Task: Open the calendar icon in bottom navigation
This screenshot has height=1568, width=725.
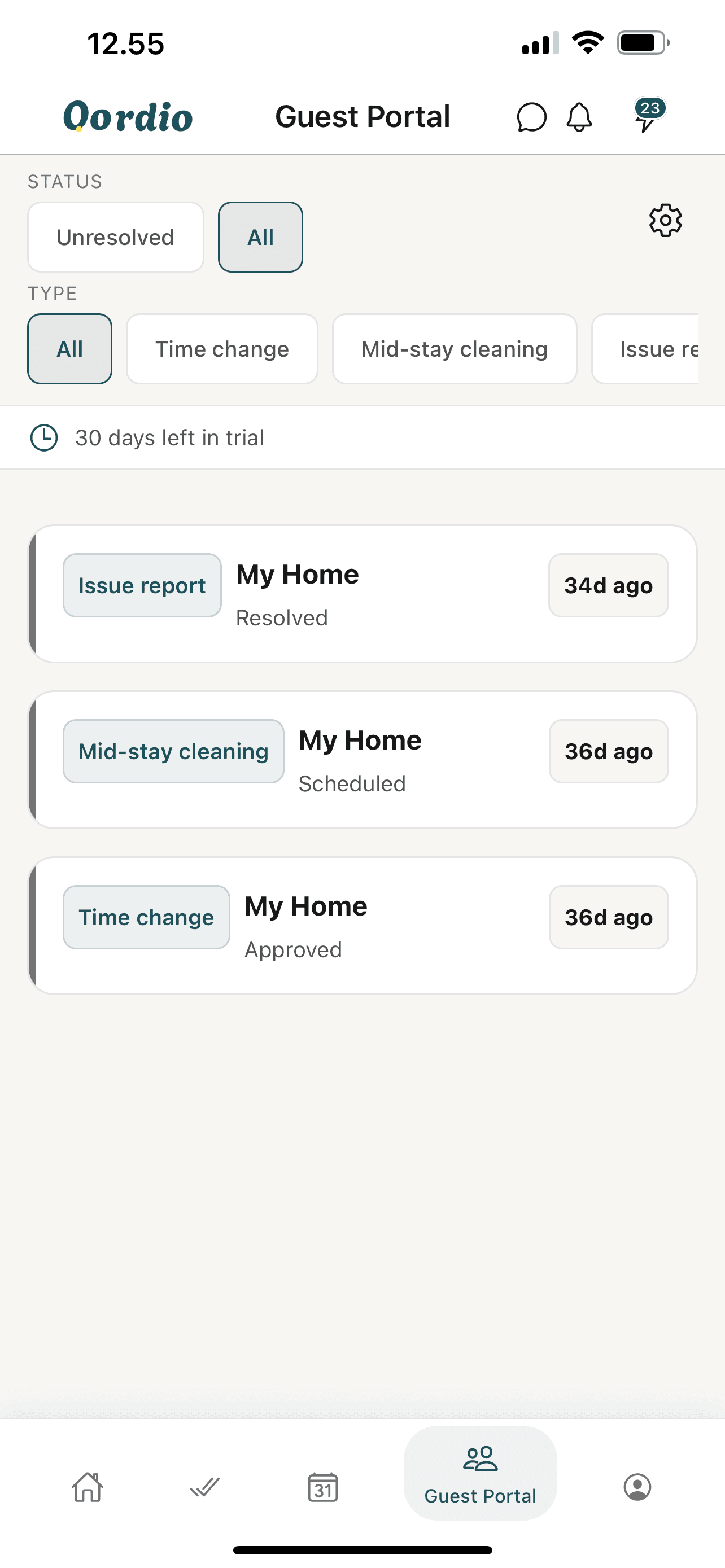Action: pyautogui.click(x=323, y=1488)
